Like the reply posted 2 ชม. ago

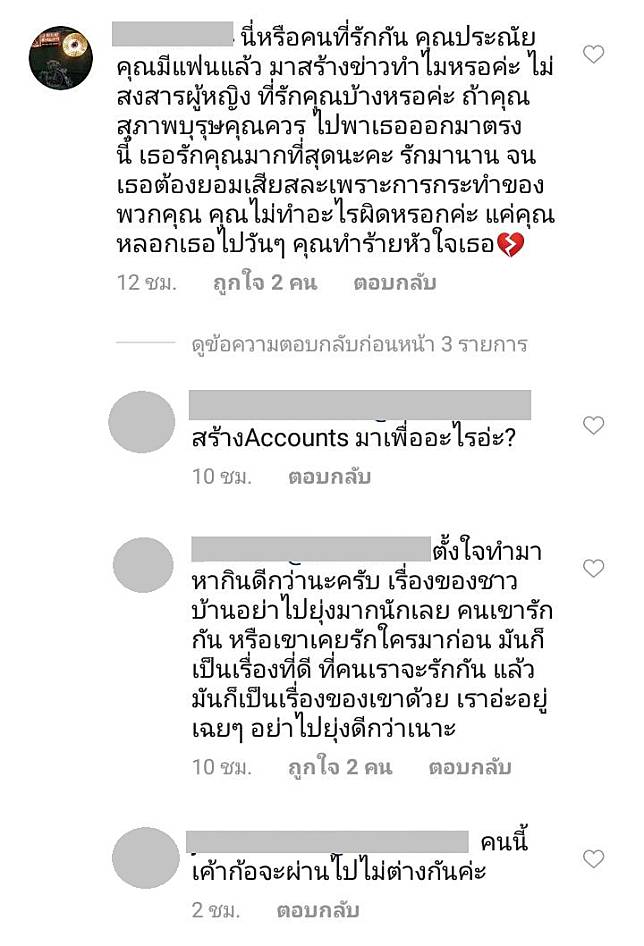(593, 858)
